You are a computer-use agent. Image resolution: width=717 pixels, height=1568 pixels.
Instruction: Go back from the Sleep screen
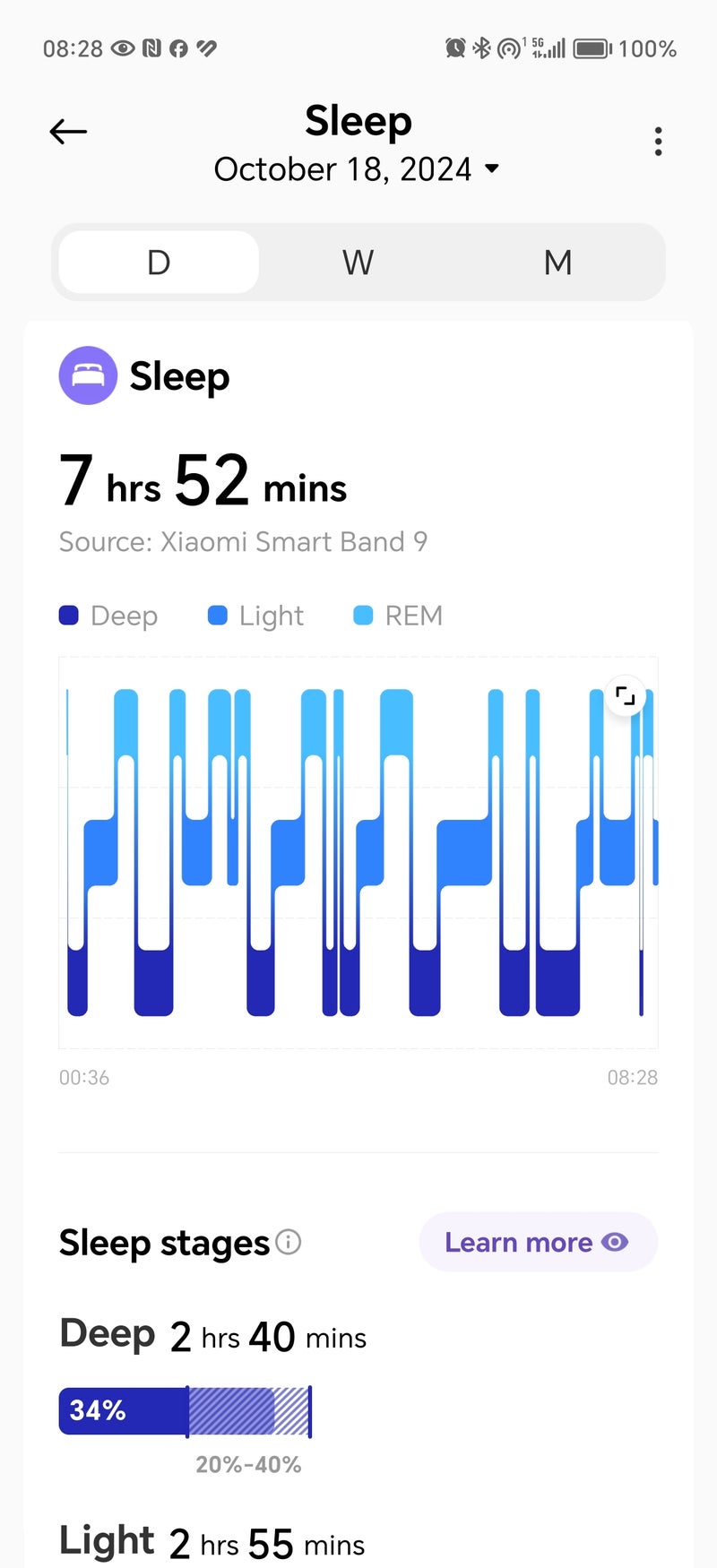tap(68, 133)
